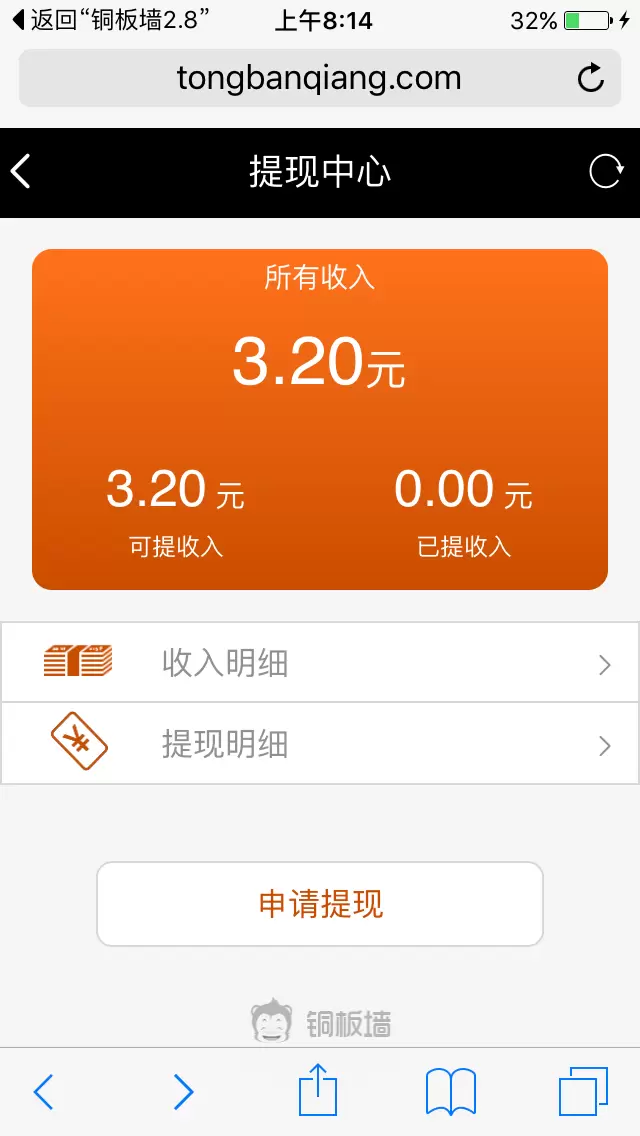640x1136 pixels.
Task: Open Safari bookmarks
Action: (451, 1092)
